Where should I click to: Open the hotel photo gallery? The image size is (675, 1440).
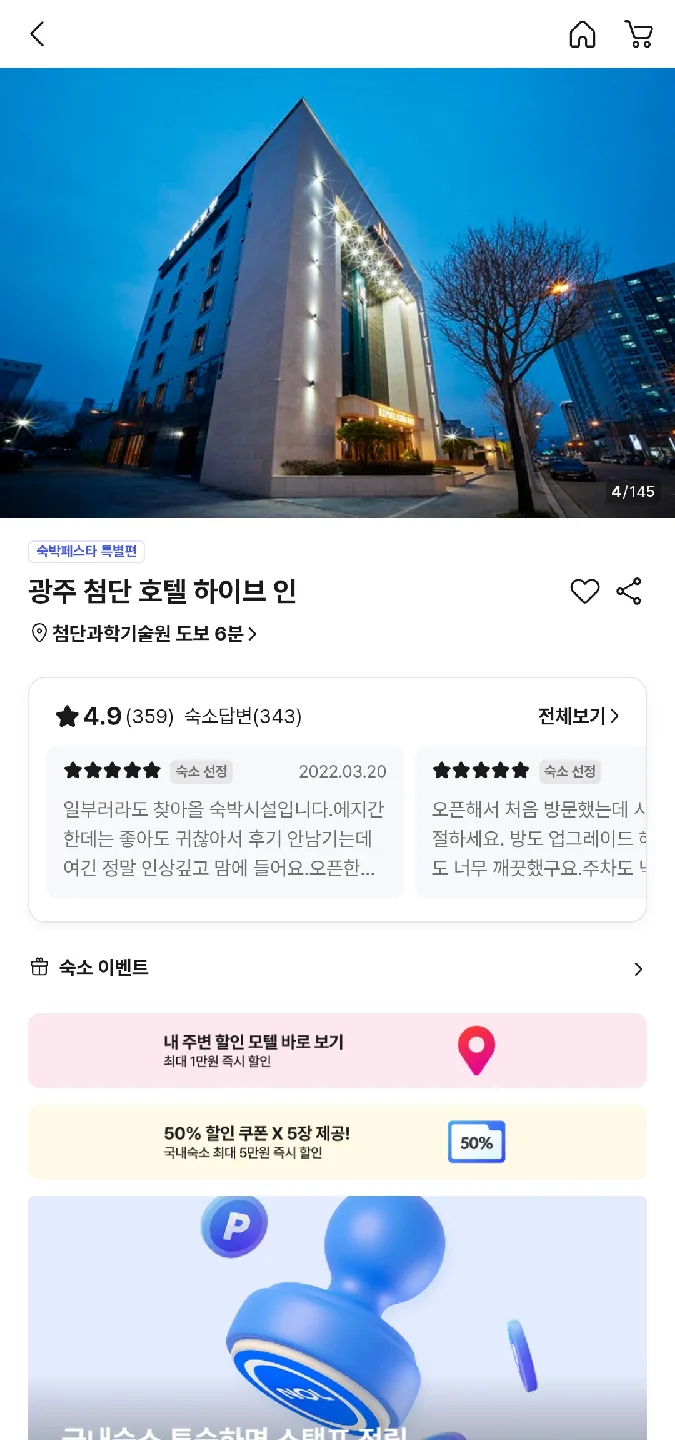[x=337, y=292]
